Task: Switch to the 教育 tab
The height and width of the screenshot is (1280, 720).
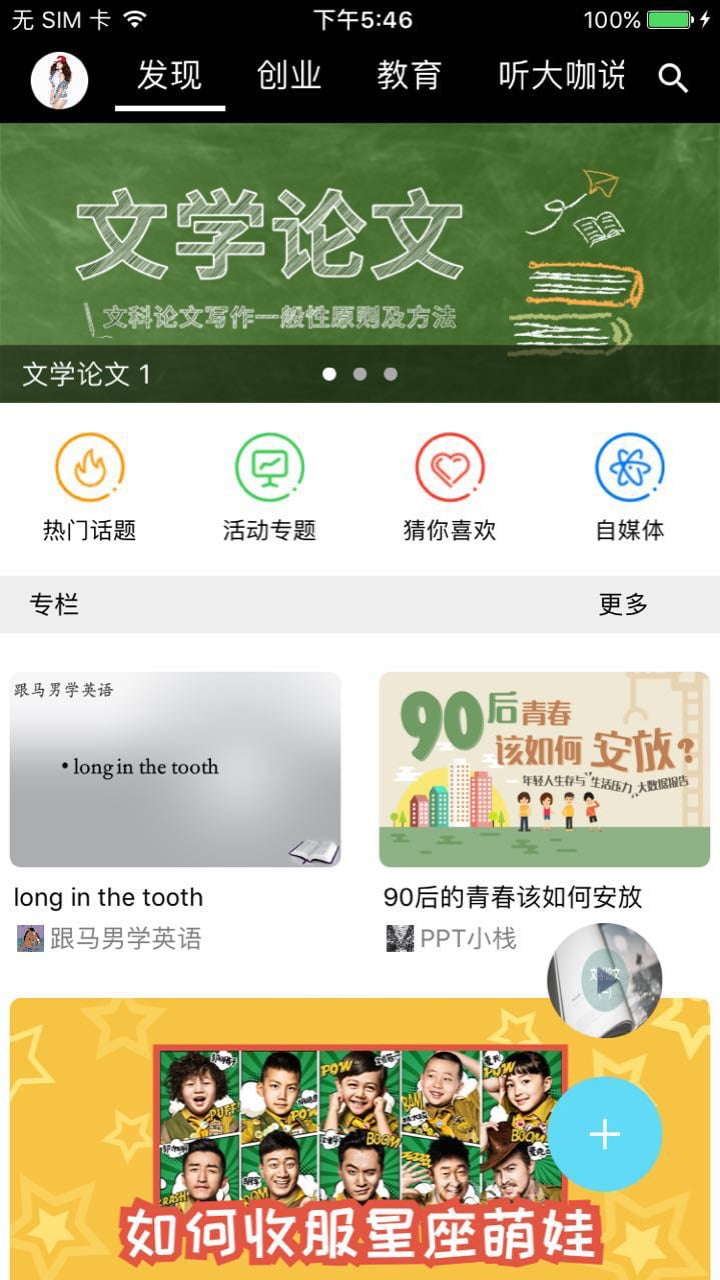Action: (409, 76)
